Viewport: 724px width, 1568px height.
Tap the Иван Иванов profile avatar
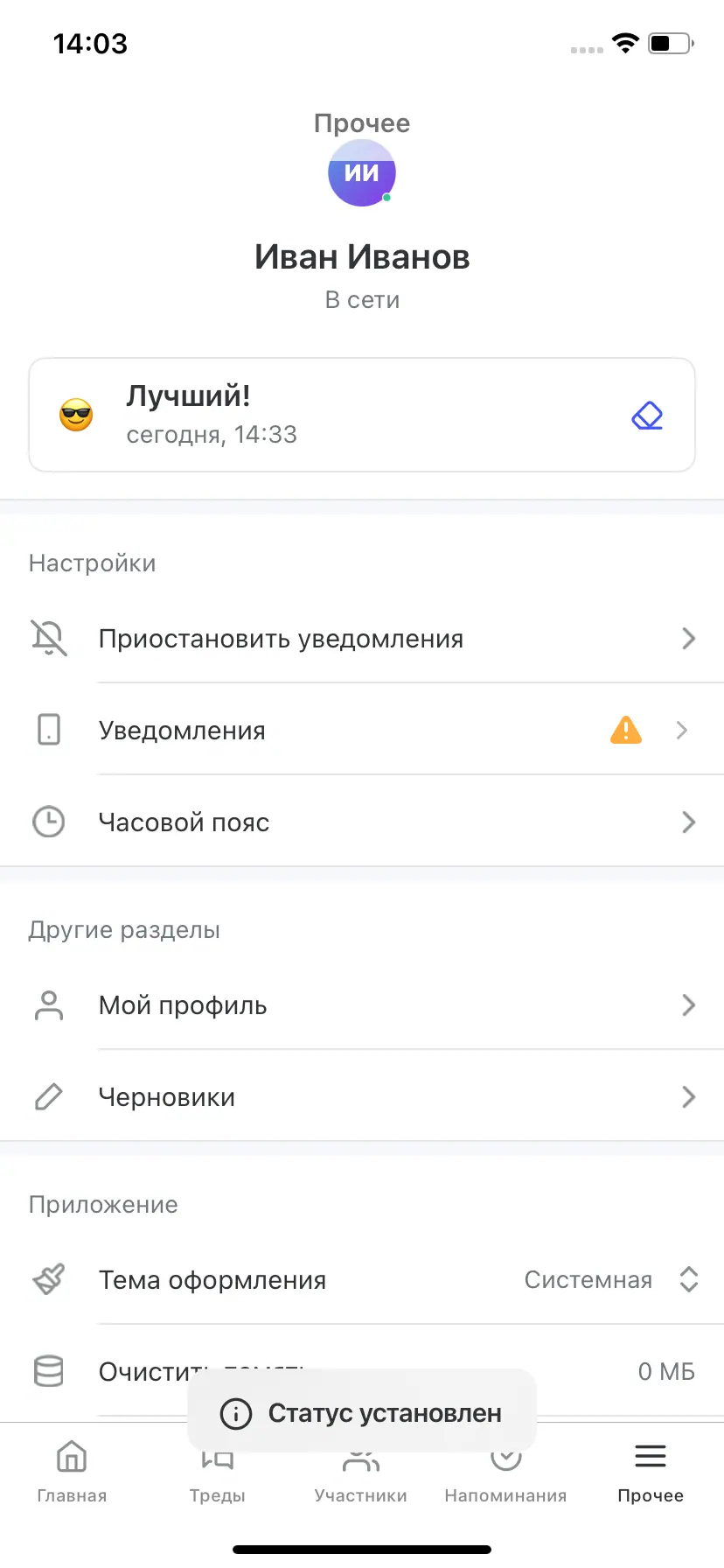pos(362,173)
